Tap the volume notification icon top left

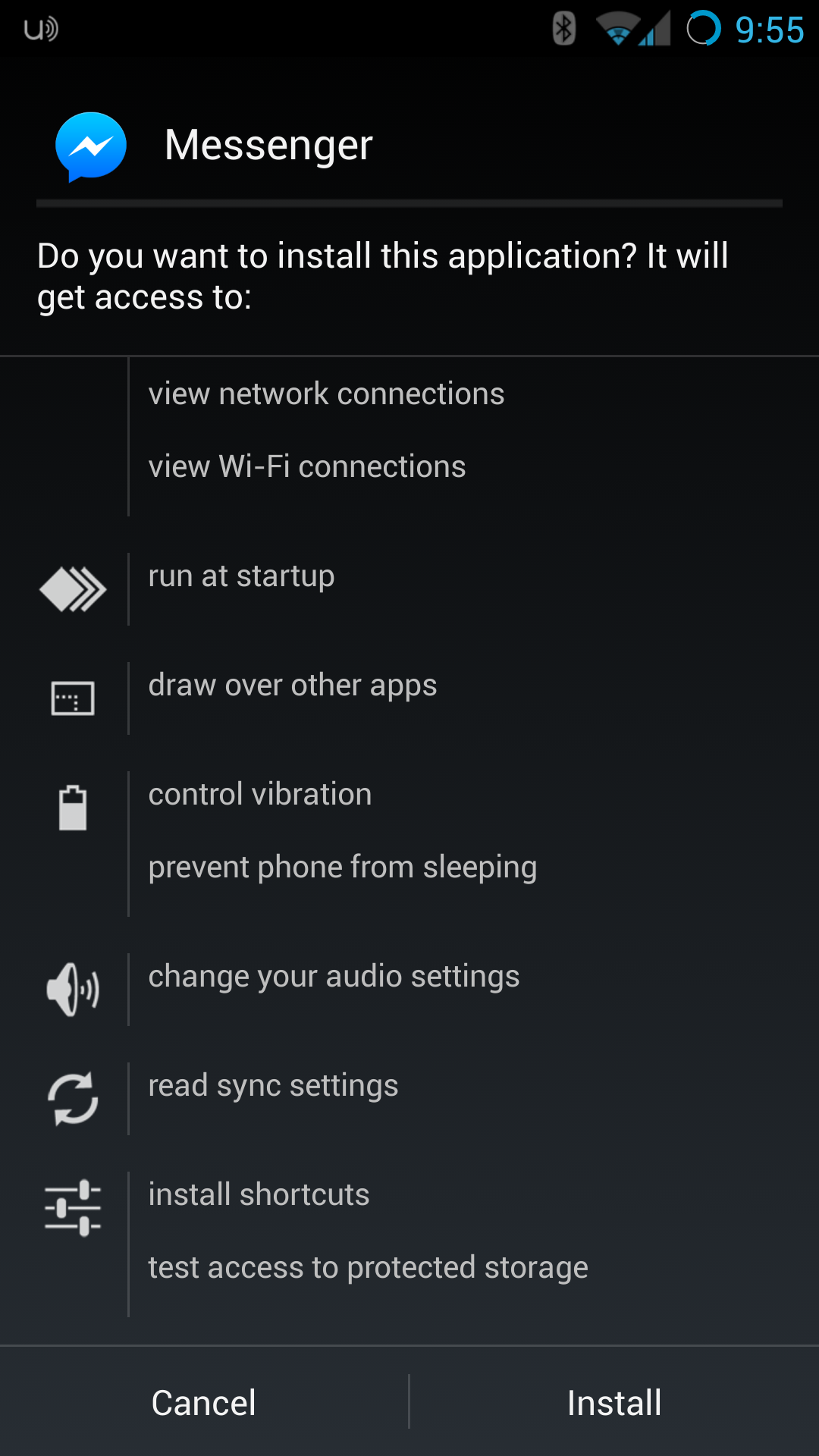click(x=39, y=30)
